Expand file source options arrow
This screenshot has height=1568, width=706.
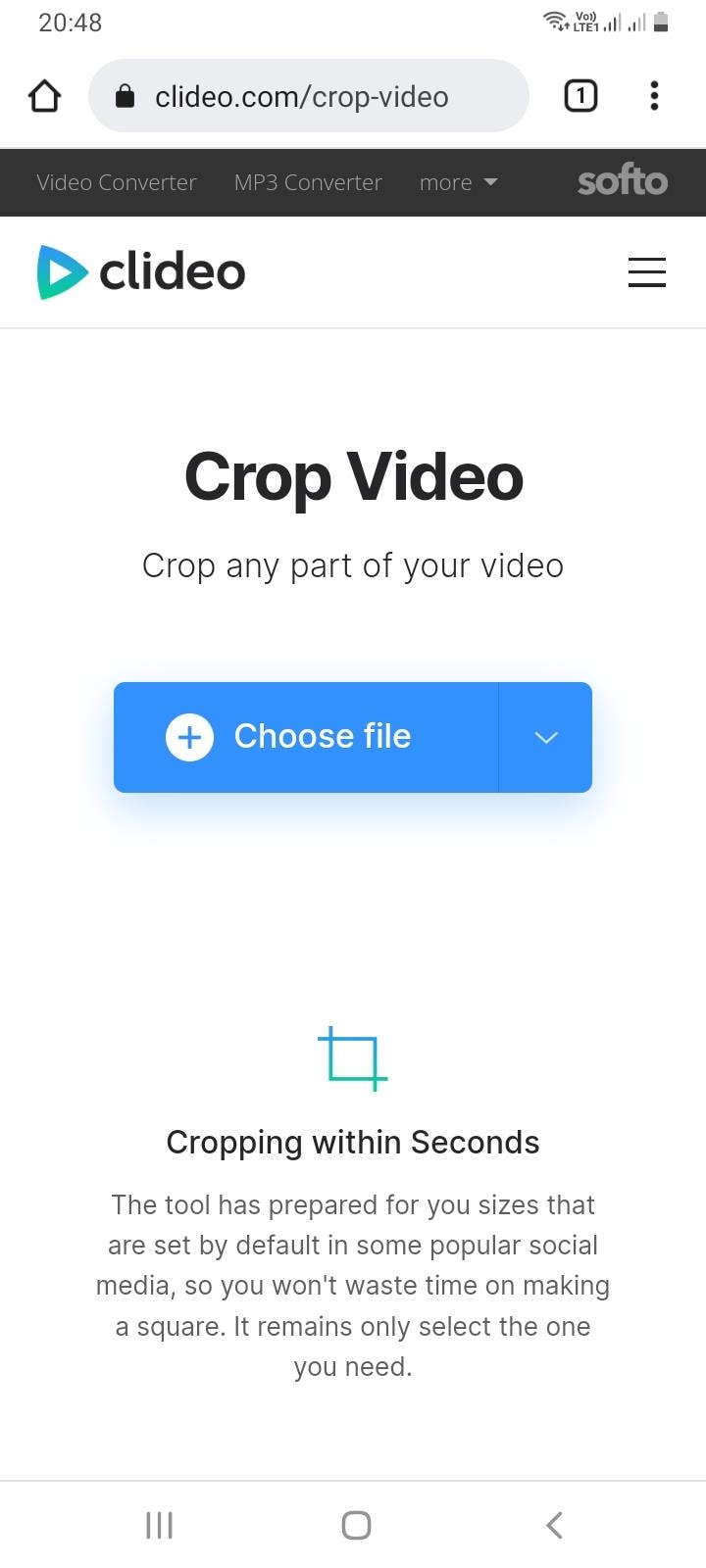point(546,737)
